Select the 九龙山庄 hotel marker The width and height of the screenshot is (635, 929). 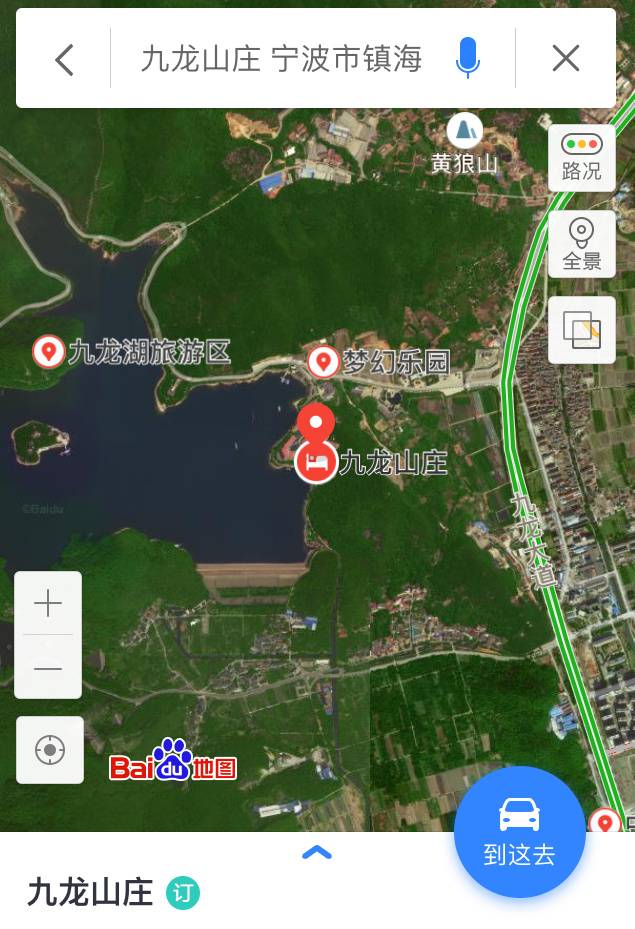click(316, 462)
